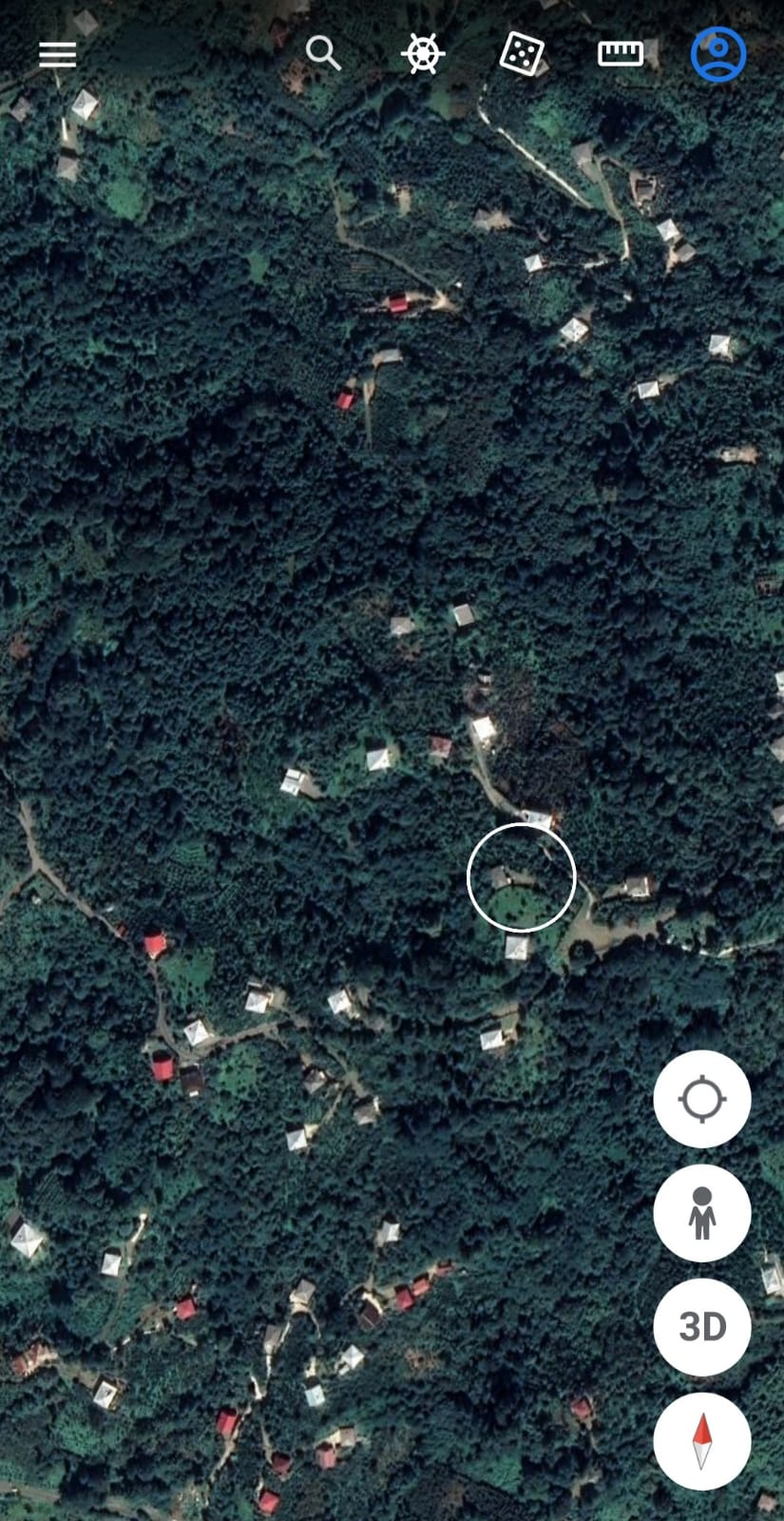
Task: Tap the dice for a random location
Action: click(x=522, y=54)
